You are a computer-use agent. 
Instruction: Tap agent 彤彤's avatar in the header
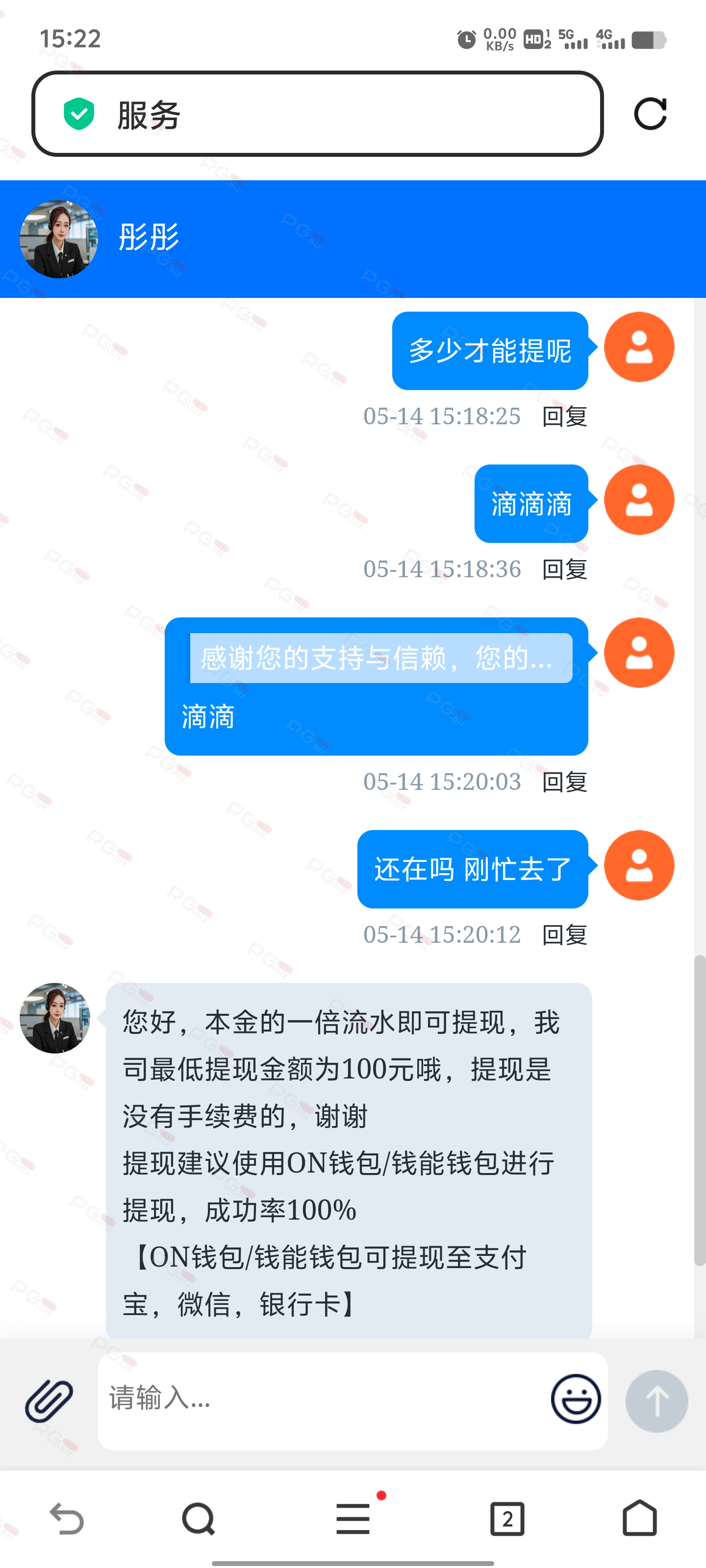(59, 239)
